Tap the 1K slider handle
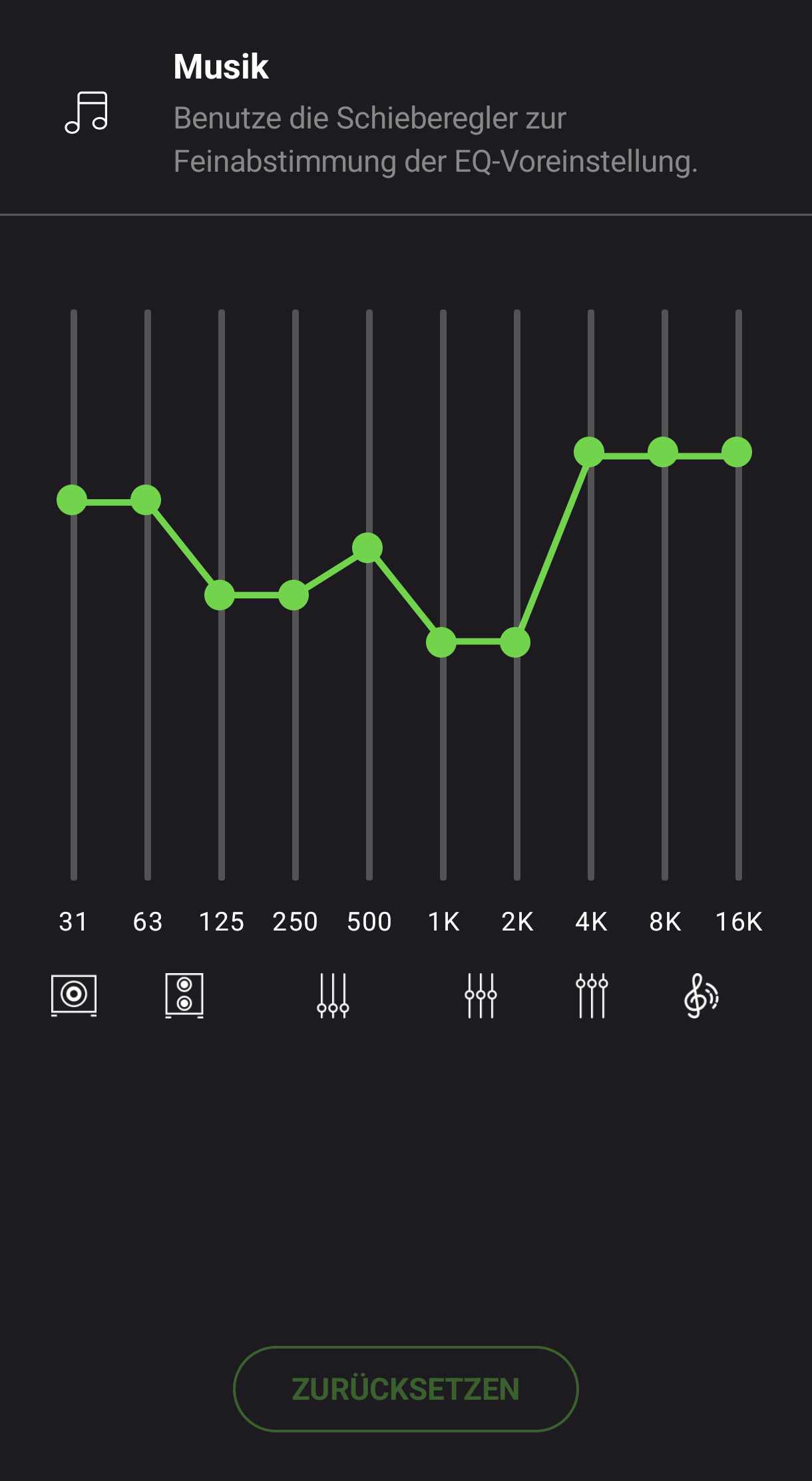812x1481 pixels. [441, 642]
